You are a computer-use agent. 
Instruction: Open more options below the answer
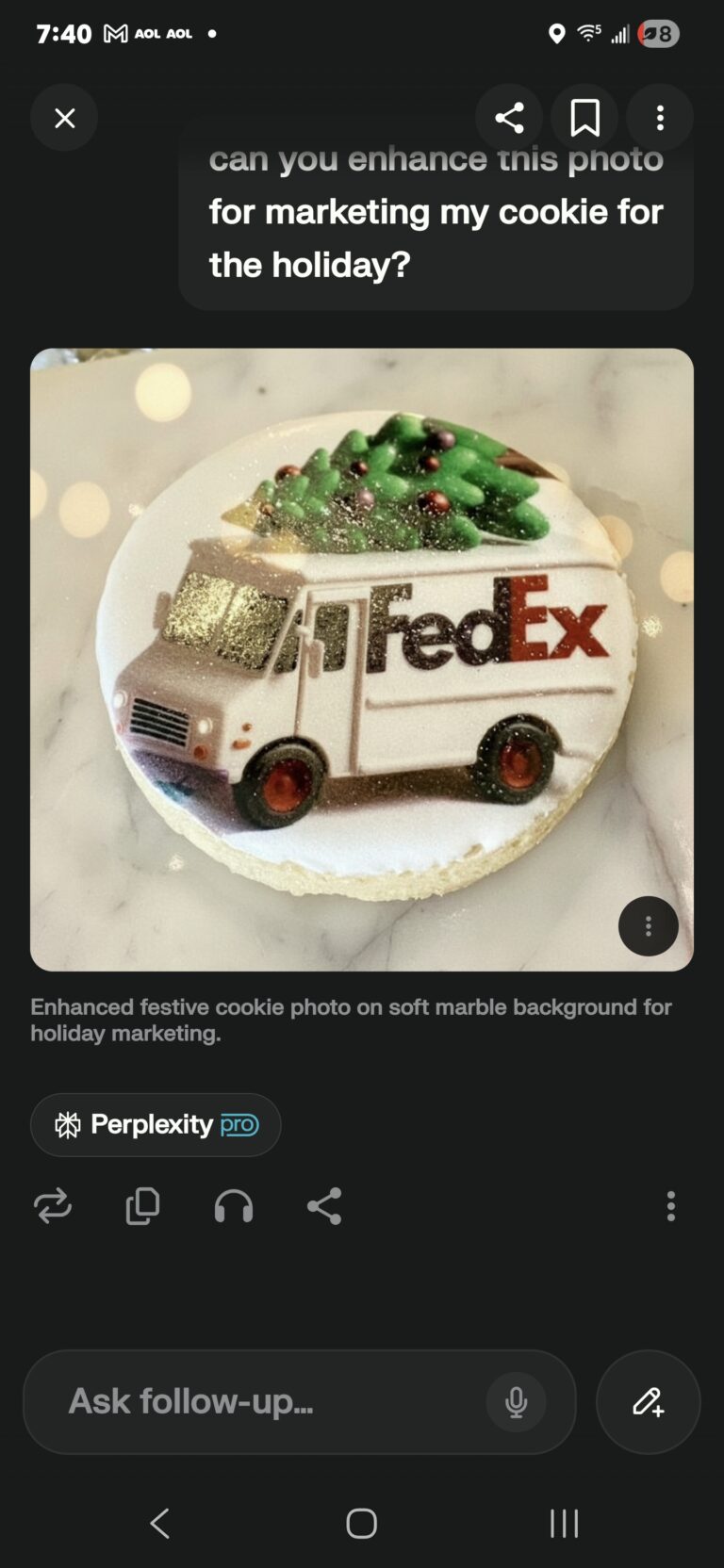click(670, 1206)
